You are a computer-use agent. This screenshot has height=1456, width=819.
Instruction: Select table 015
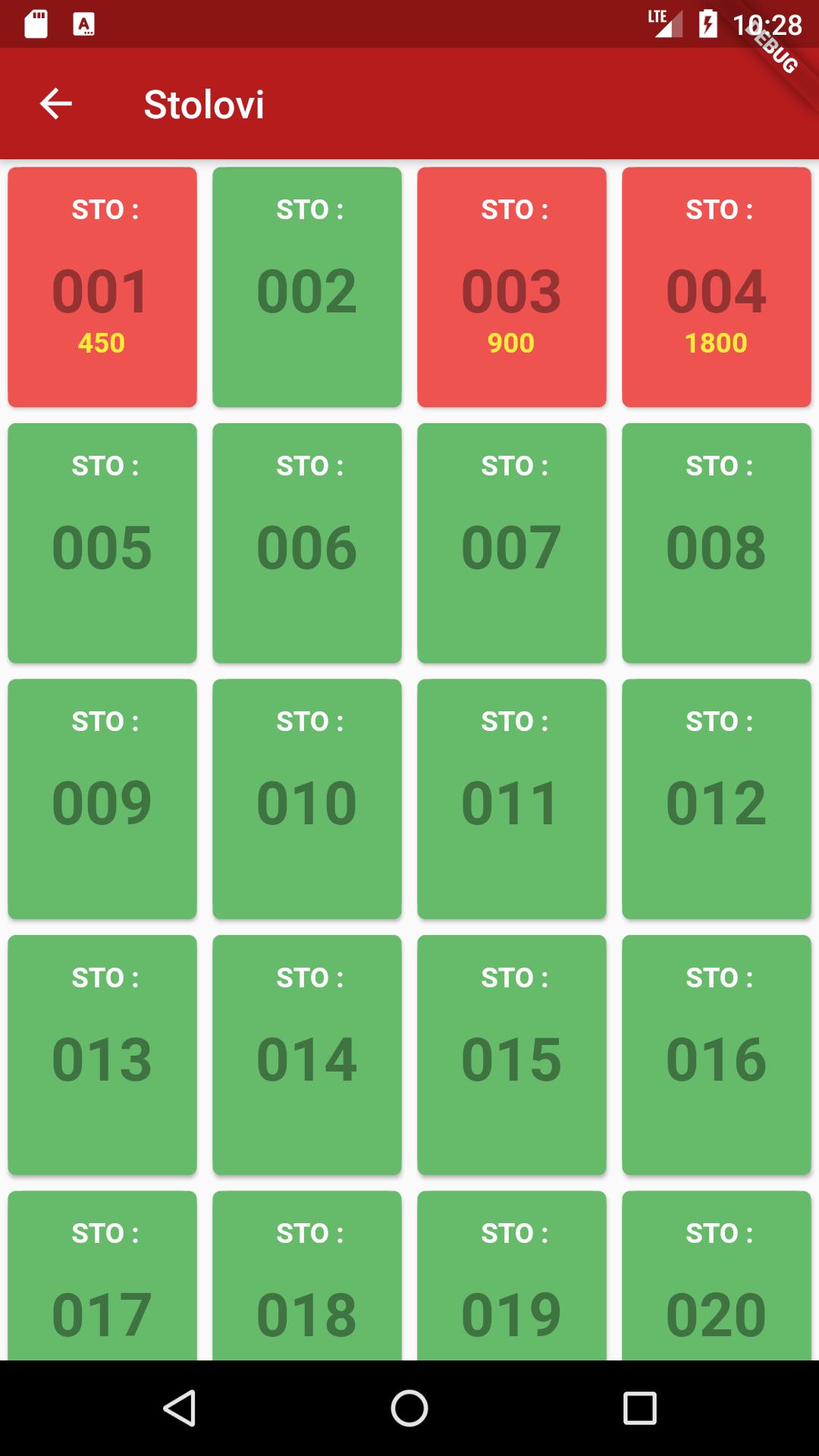coord(512,1055)
